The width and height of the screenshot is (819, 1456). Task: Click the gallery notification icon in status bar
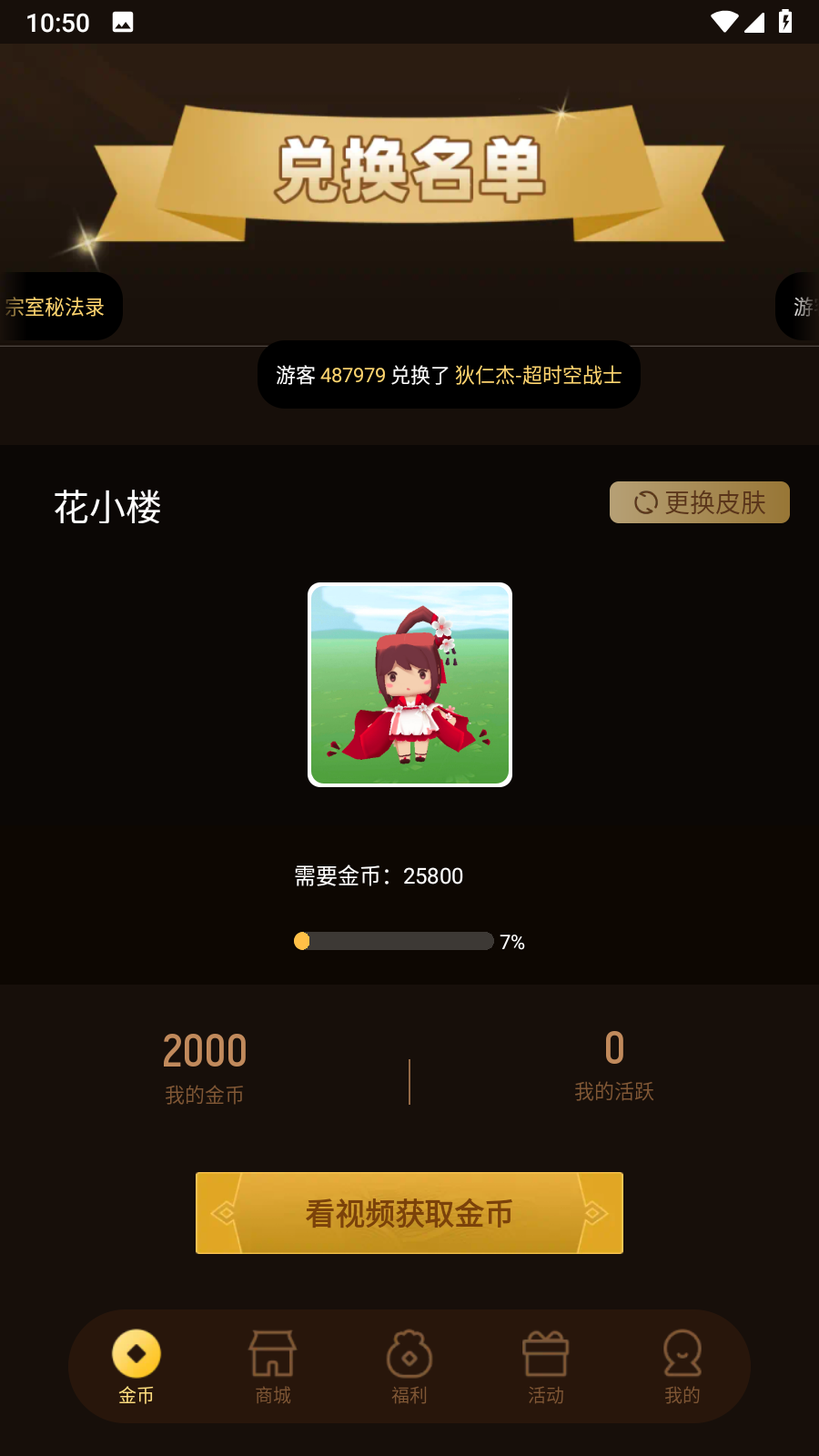pyautogui.click(x=123, y=20)
